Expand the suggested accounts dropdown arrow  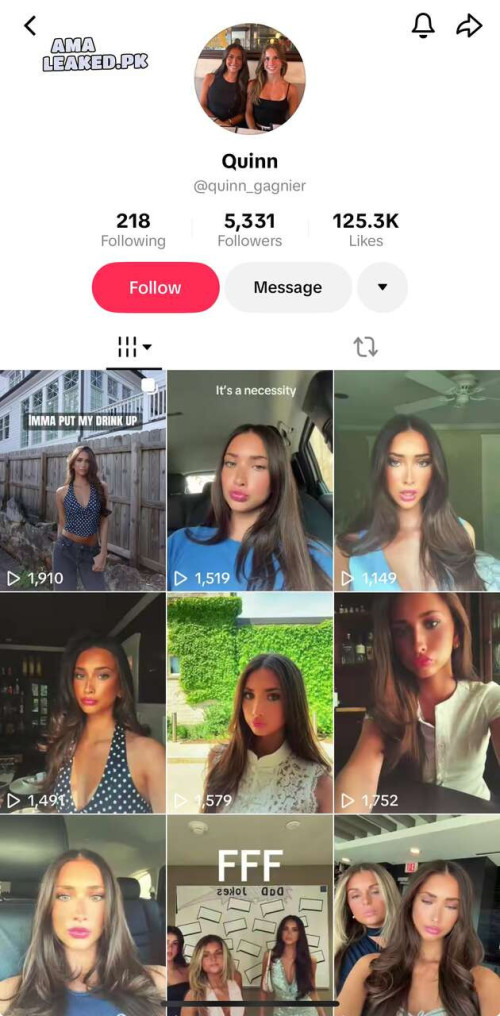pyautogui.click(x=382, y=288)
